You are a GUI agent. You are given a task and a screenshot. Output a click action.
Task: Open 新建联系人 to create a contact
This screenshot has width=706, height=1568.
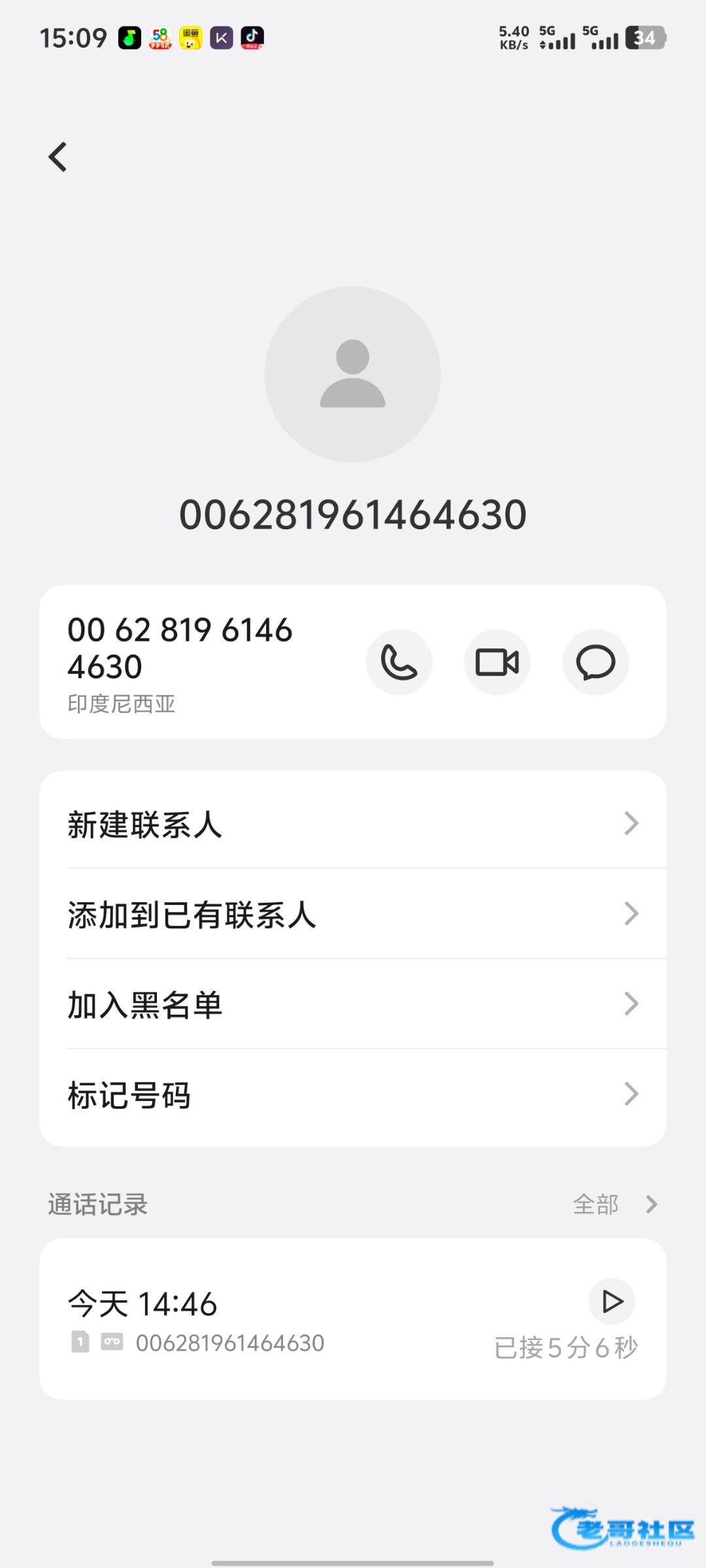click(x=353, y=824)
